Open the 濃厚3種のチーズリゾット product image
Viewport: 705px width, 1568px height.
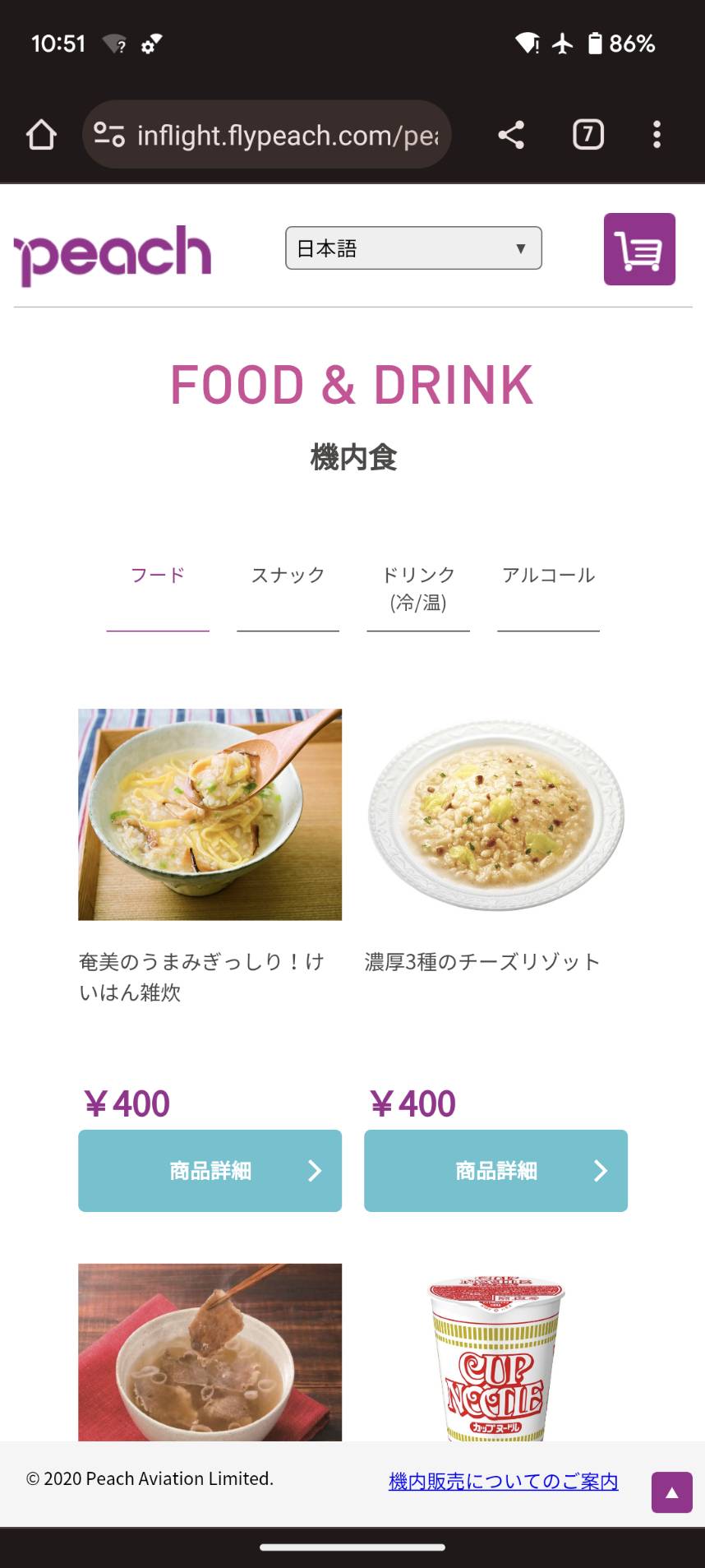pos(495,814)
